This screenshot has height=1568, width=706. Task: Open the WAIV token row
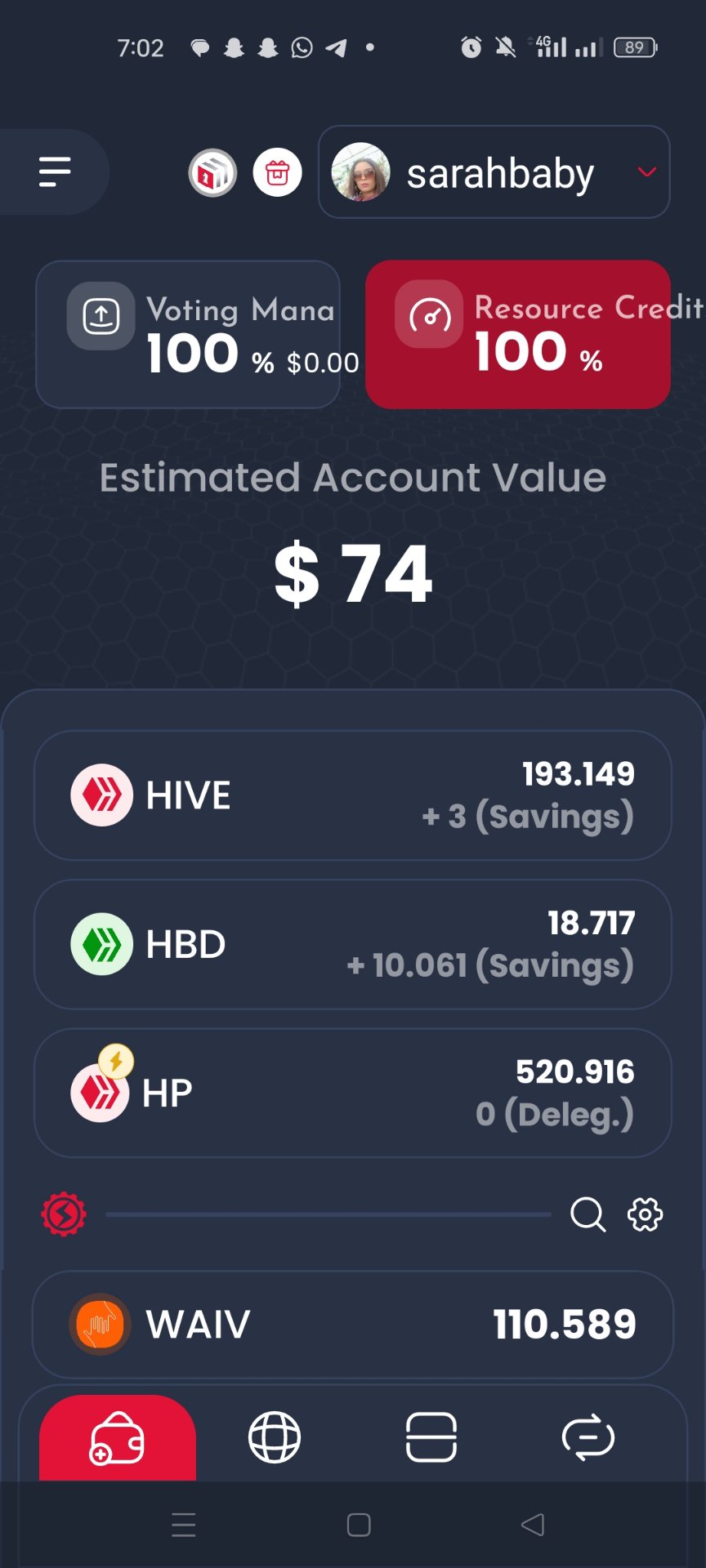352,1324
